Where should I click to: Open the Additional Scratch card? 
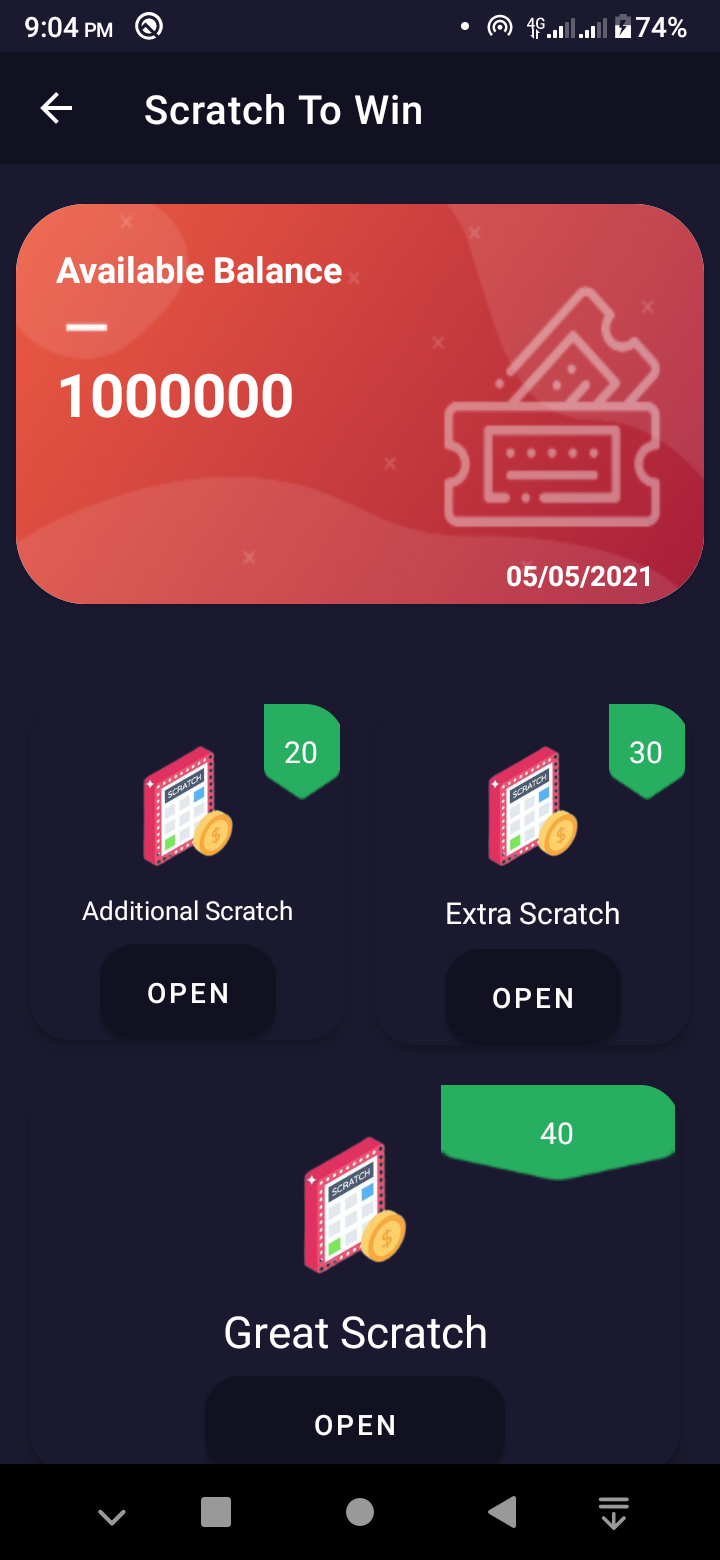tap(188, 993)
